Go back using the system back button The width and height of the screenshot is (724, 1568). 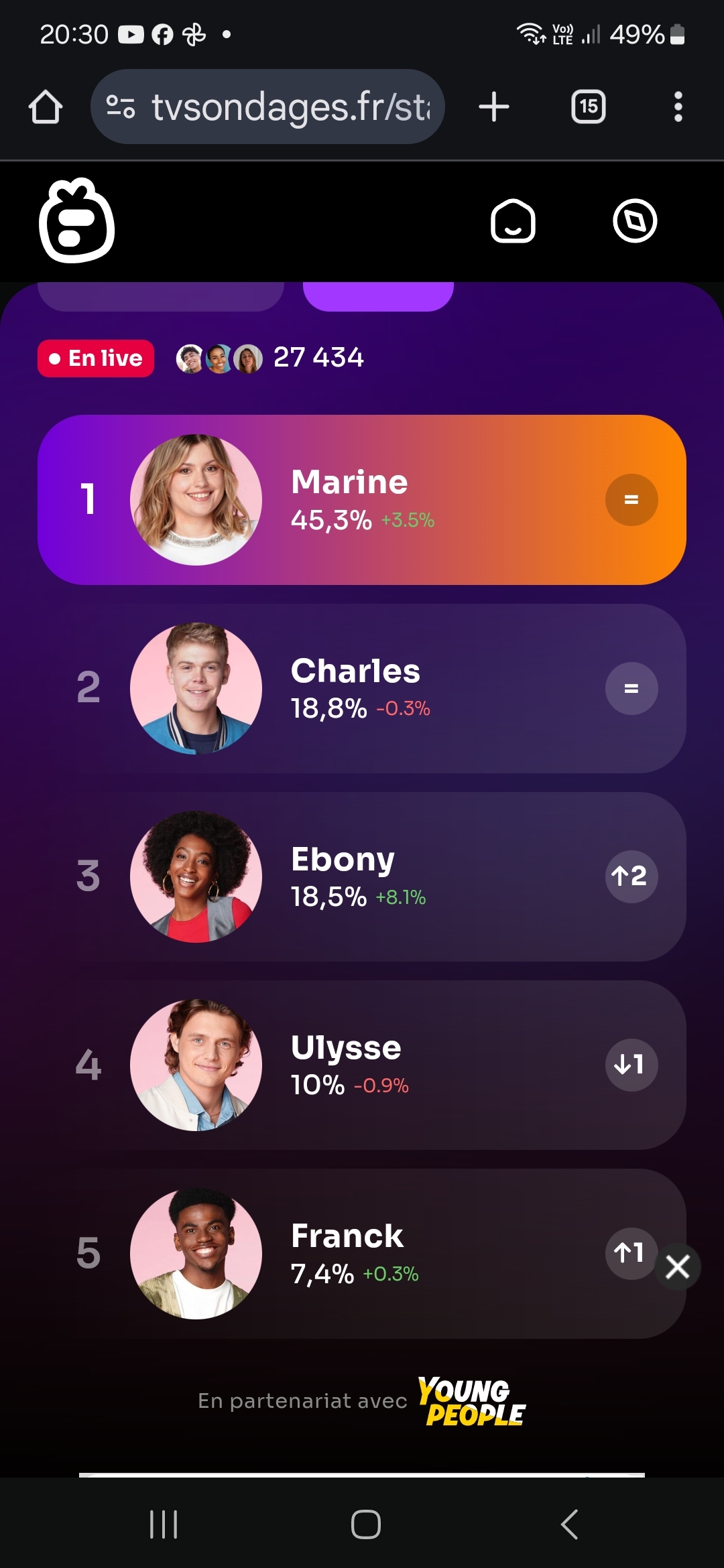[x=569, y=1524]
